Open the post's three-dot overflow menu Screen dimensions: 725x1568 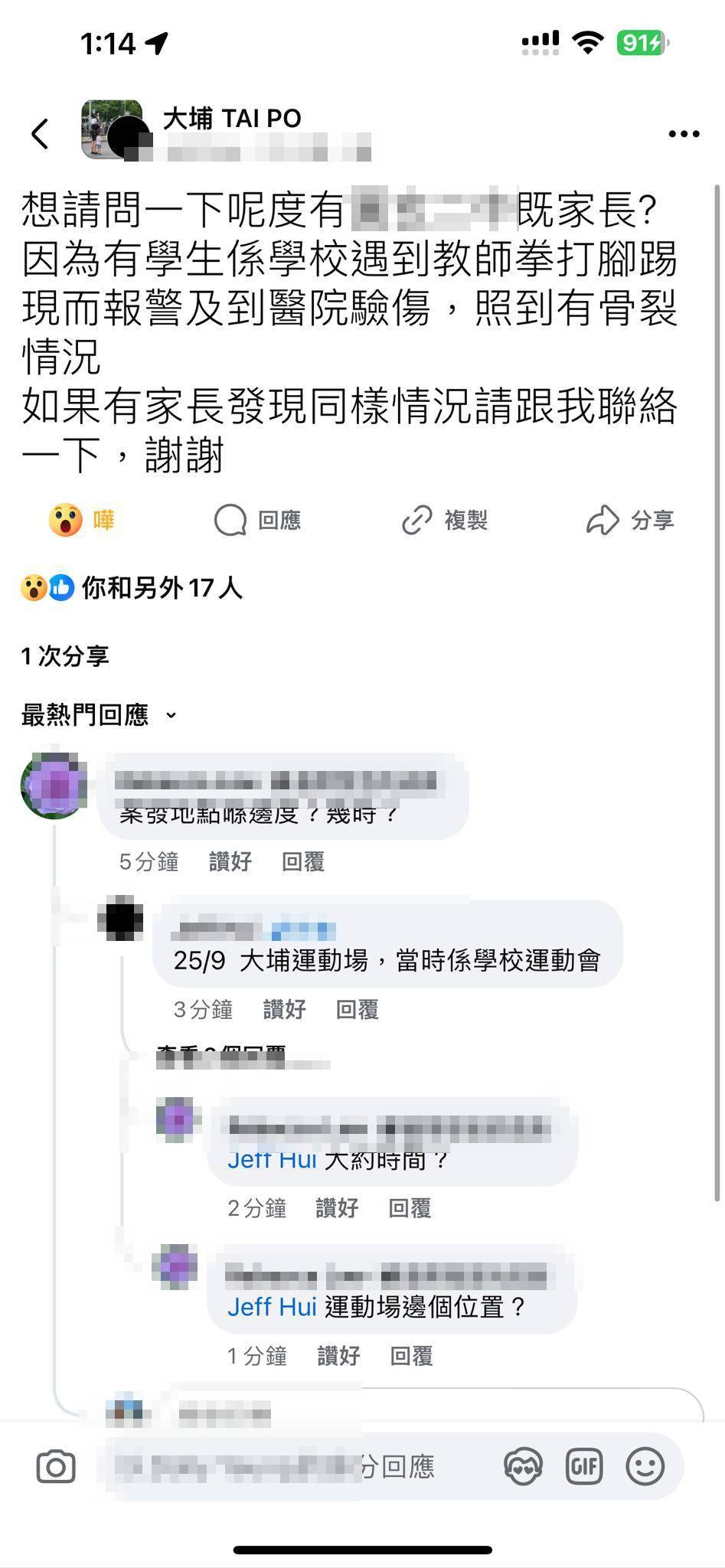coord(684,134)
